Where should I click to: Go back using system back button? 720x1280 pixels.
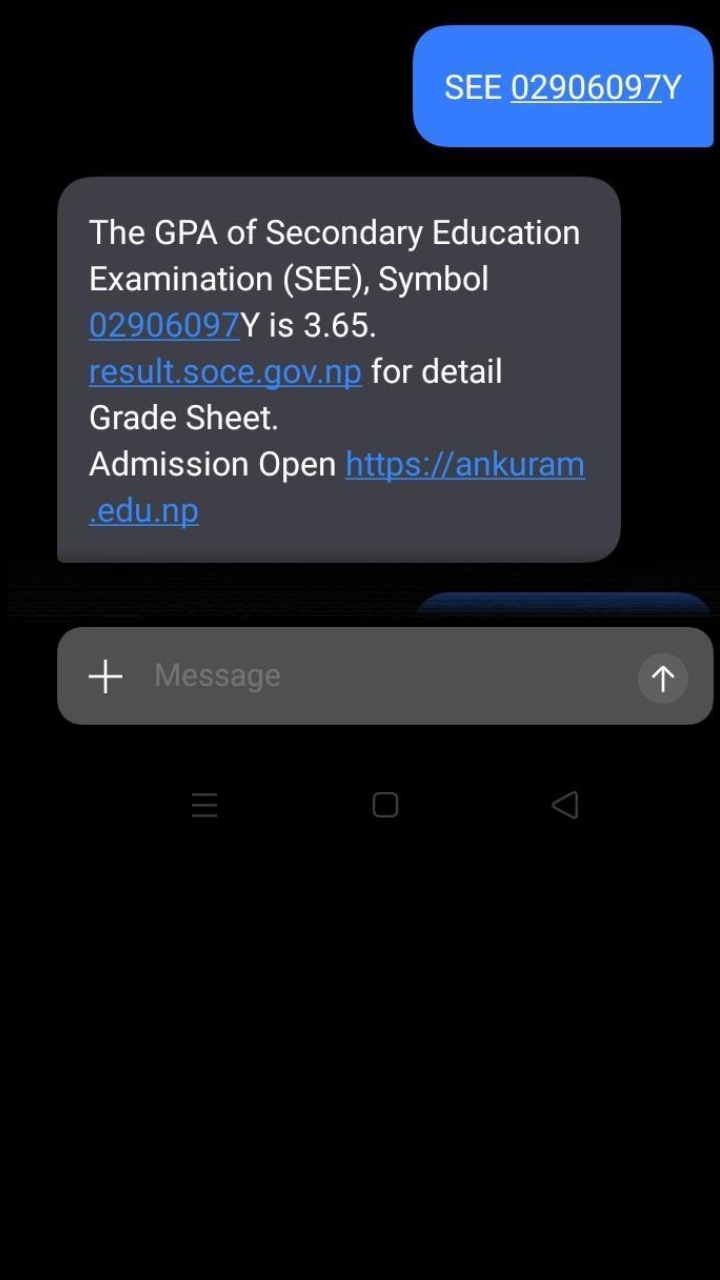(565, 805)
